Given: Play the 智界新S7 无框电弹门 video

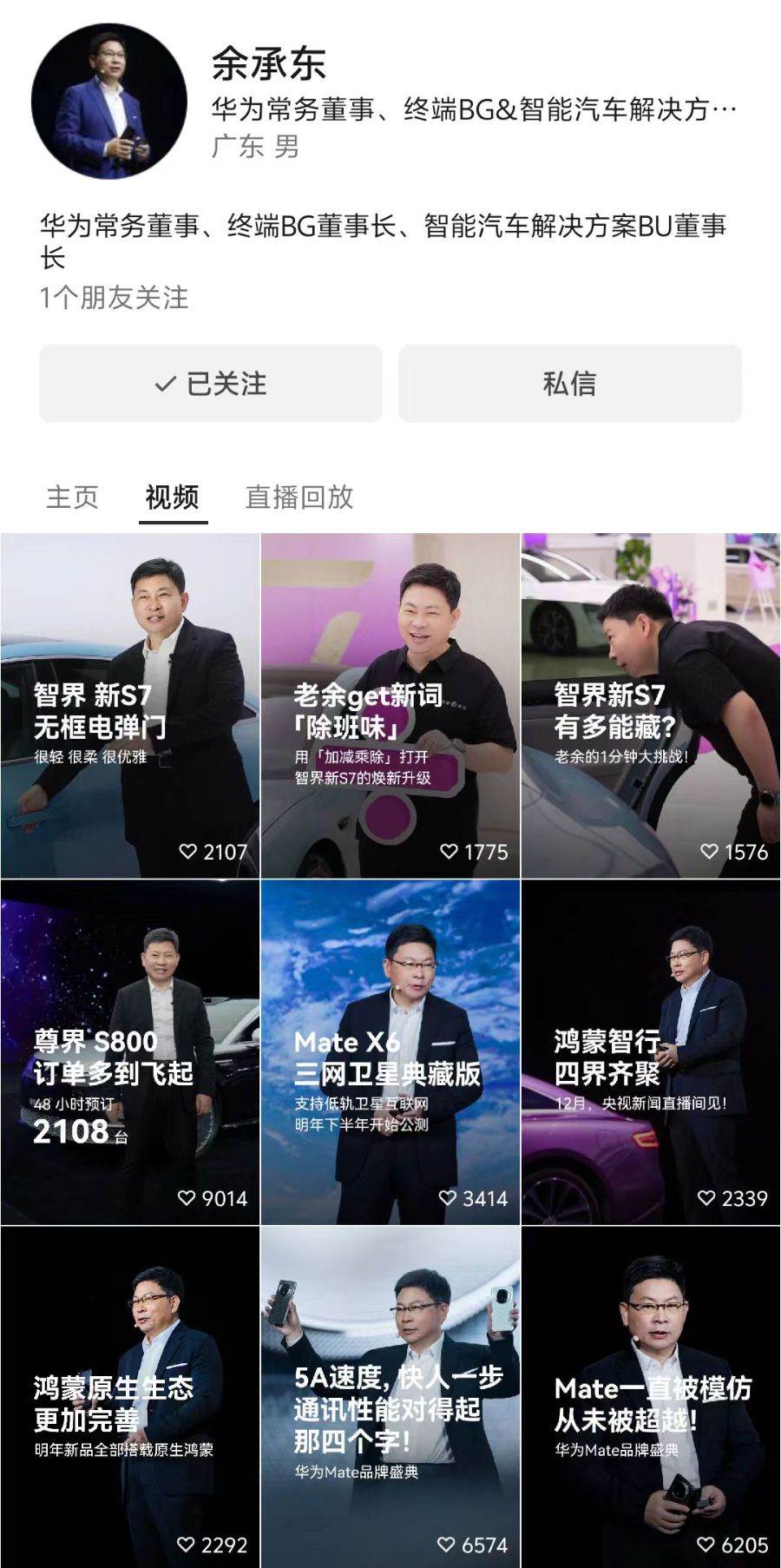Looking at the screenshot, I should [130, 705].
